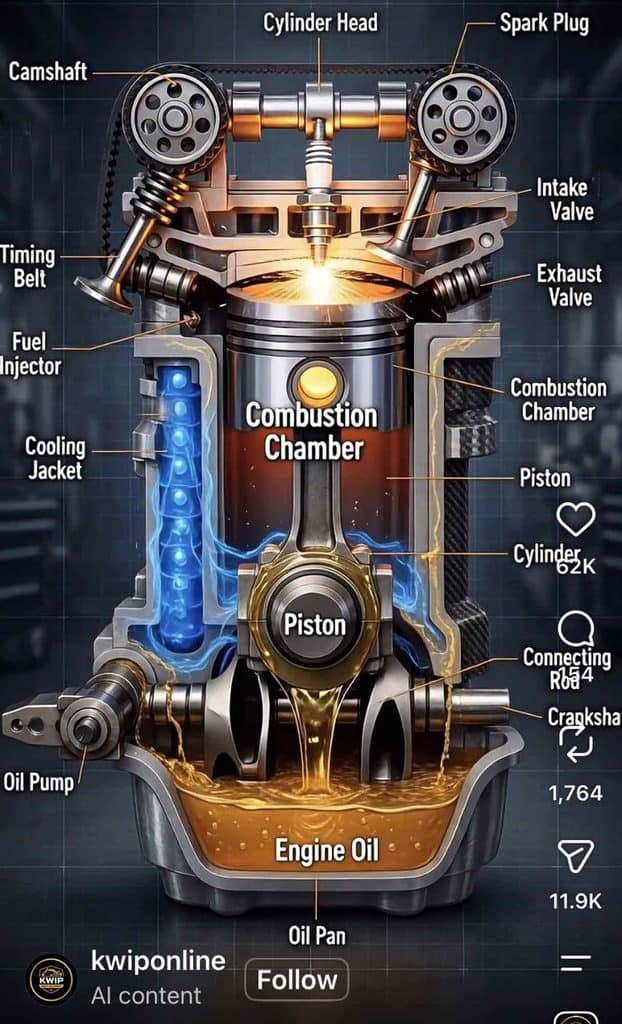Open the kwiponline username link

[x=158, y=961]
